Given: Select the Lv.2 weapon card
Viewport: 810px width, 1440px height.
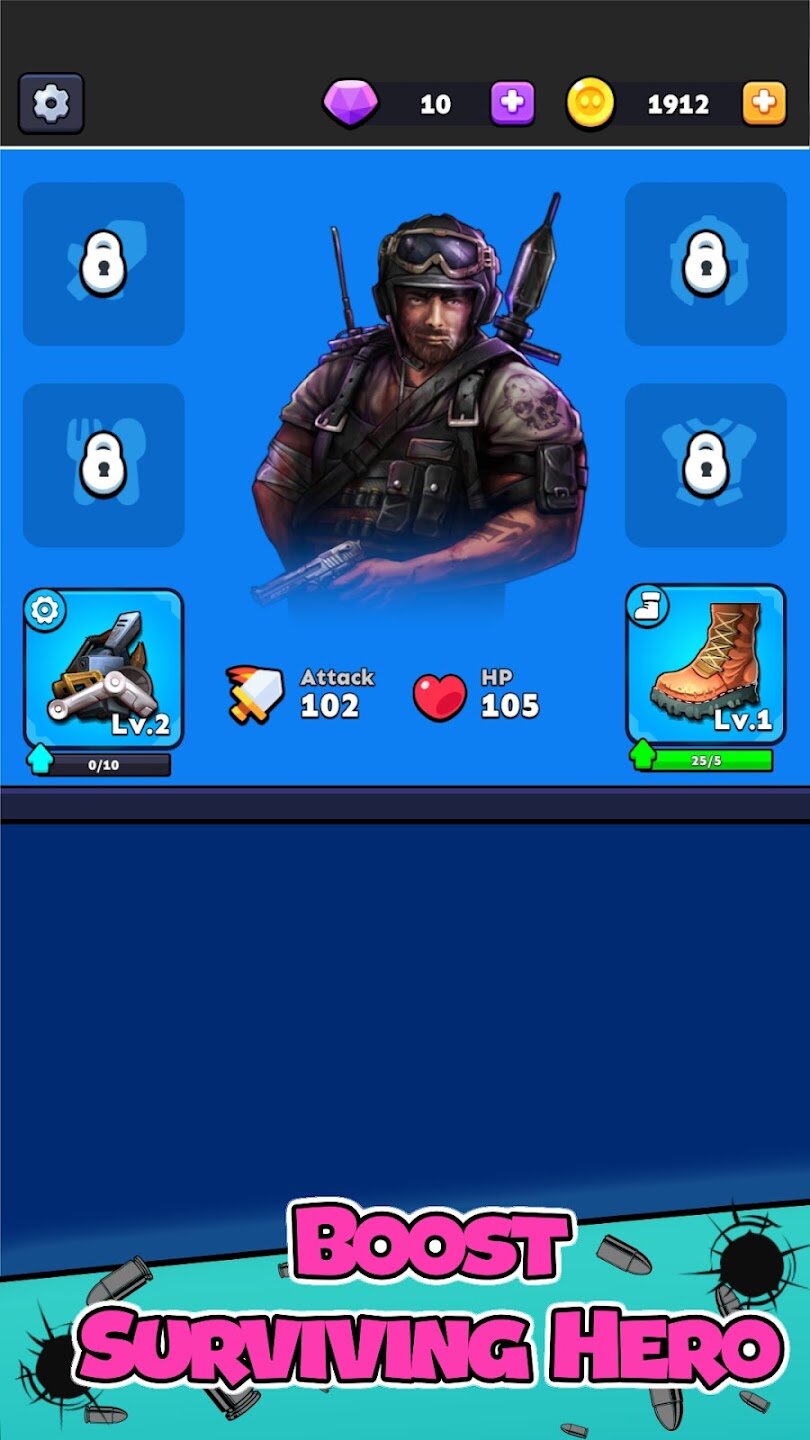Looking at the screenshot, I should [103, 668].
